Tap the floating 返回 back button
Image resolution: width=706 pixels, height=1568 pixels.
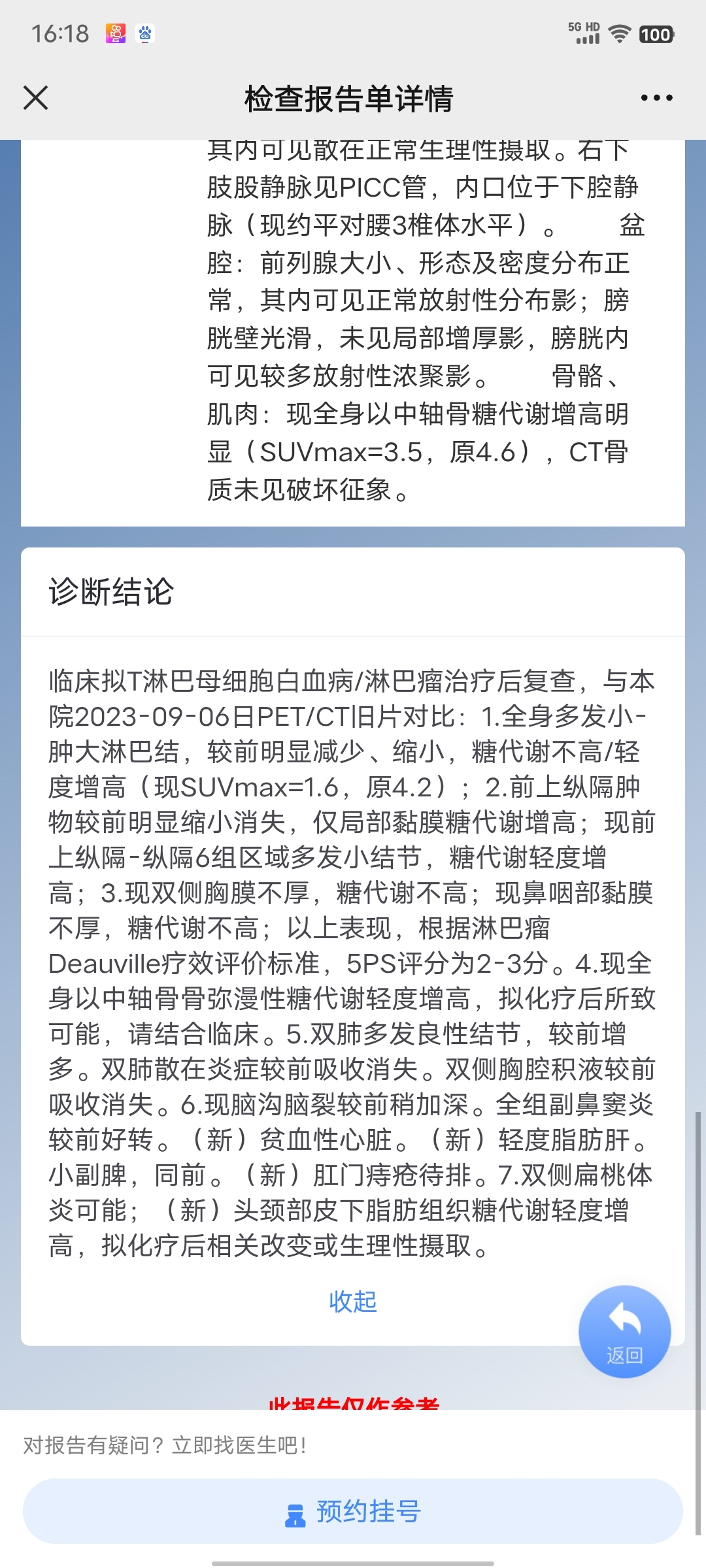pyautogui.click(x=624, y=1331)
